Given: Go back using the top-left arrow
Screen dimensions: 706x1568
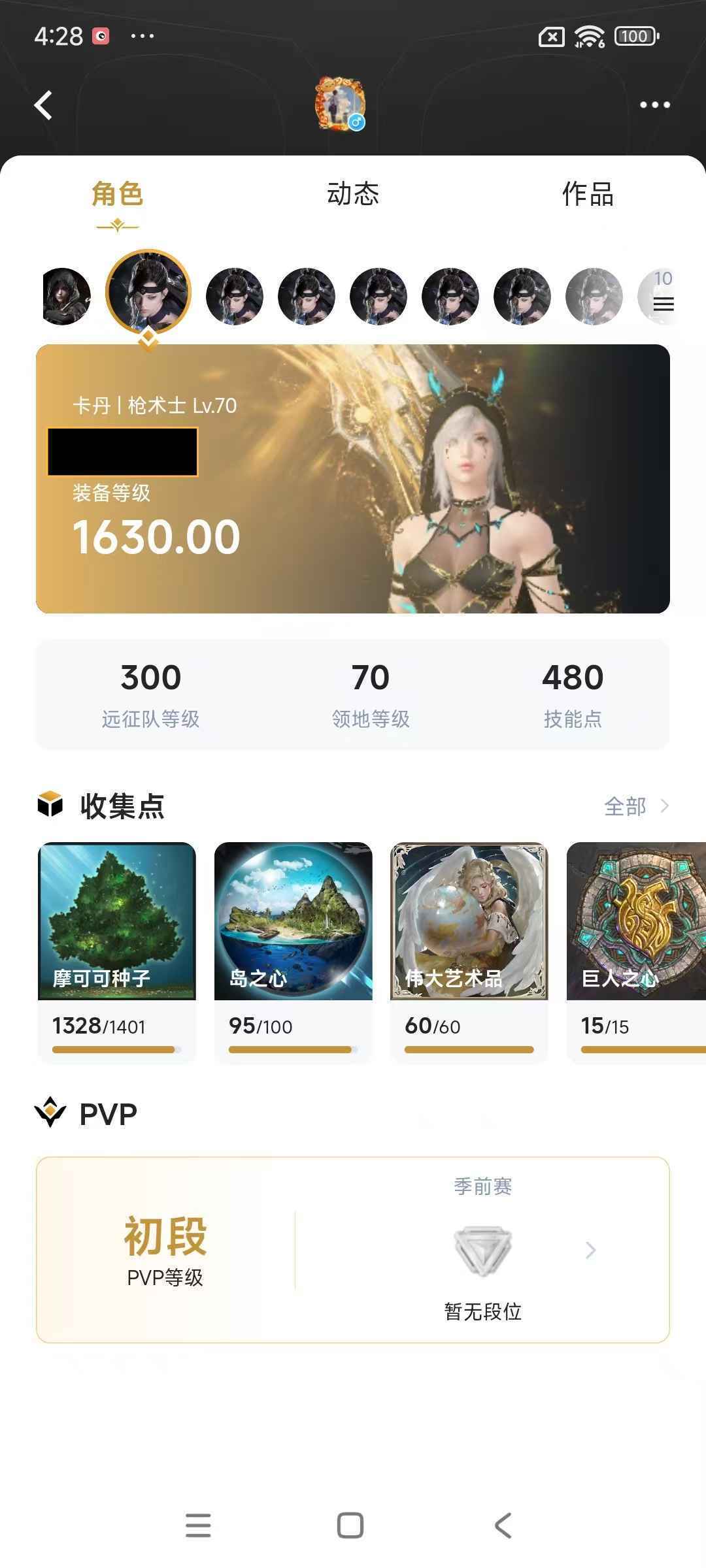Looking at the screenshot, I should (44, 105).
